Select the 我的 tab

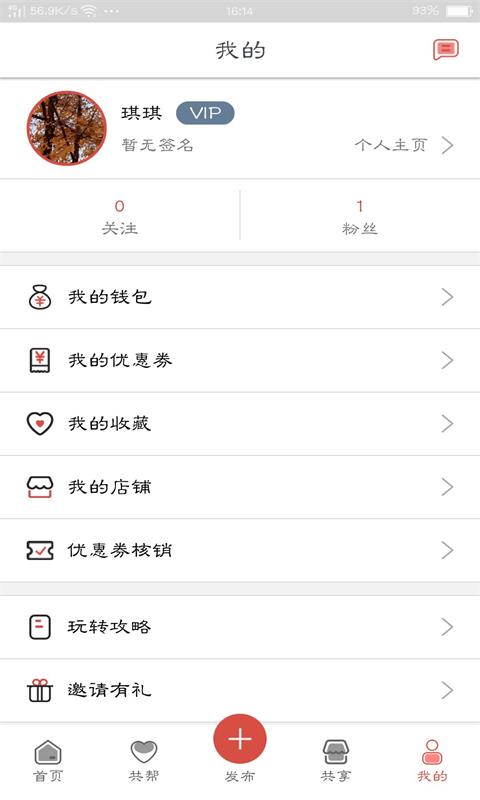click(x=432, y=761)
